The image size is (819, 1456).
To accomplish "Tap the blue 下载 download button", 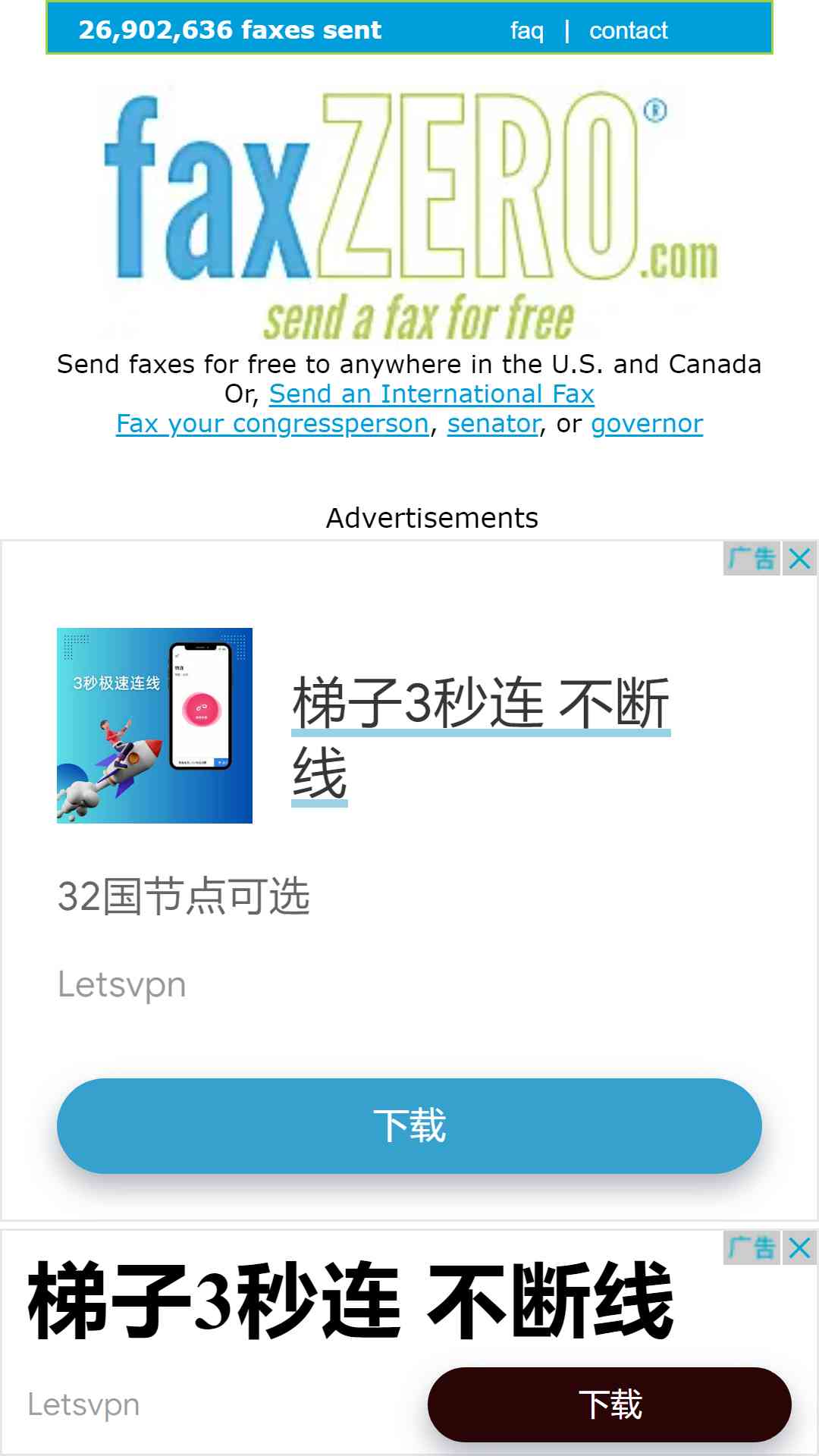I will (409, 1126).
